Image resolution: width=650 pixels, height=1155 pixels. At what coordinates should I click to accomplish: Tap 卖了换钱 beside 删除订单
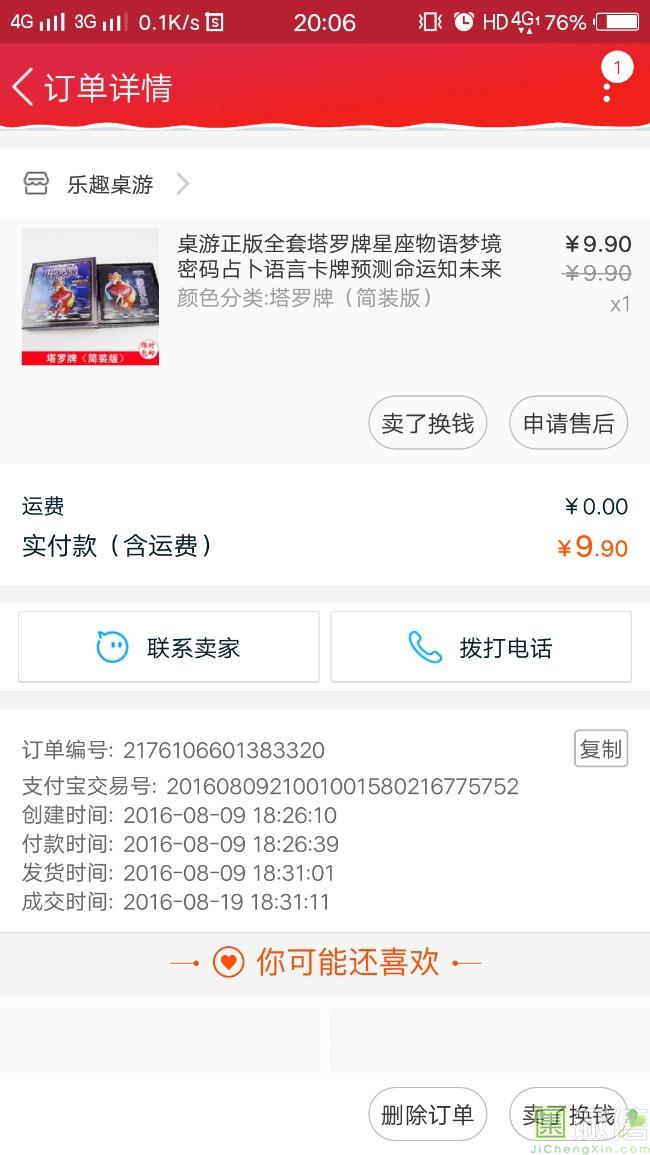[567, 1115]
